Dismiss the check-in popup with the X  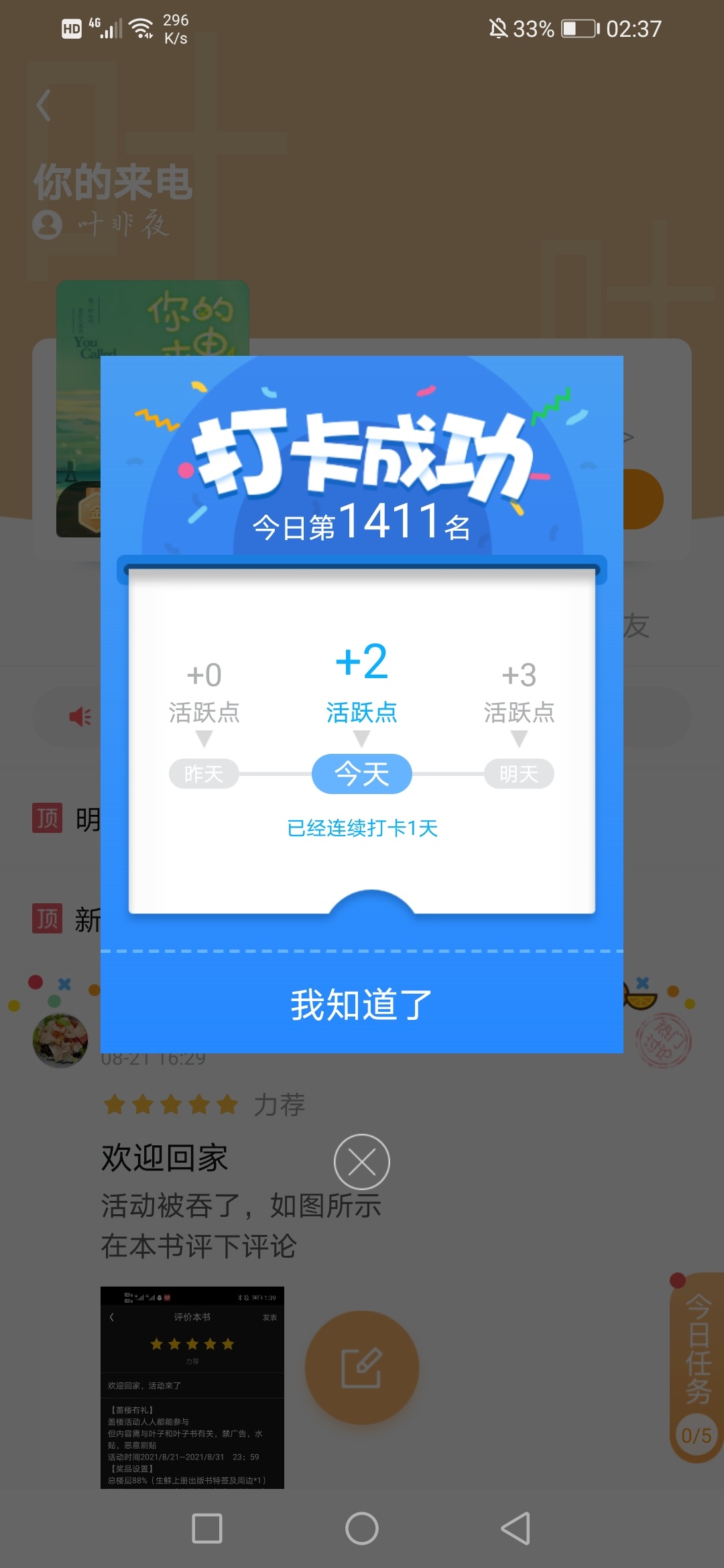pyautogui.click(x=362, y=1162)
